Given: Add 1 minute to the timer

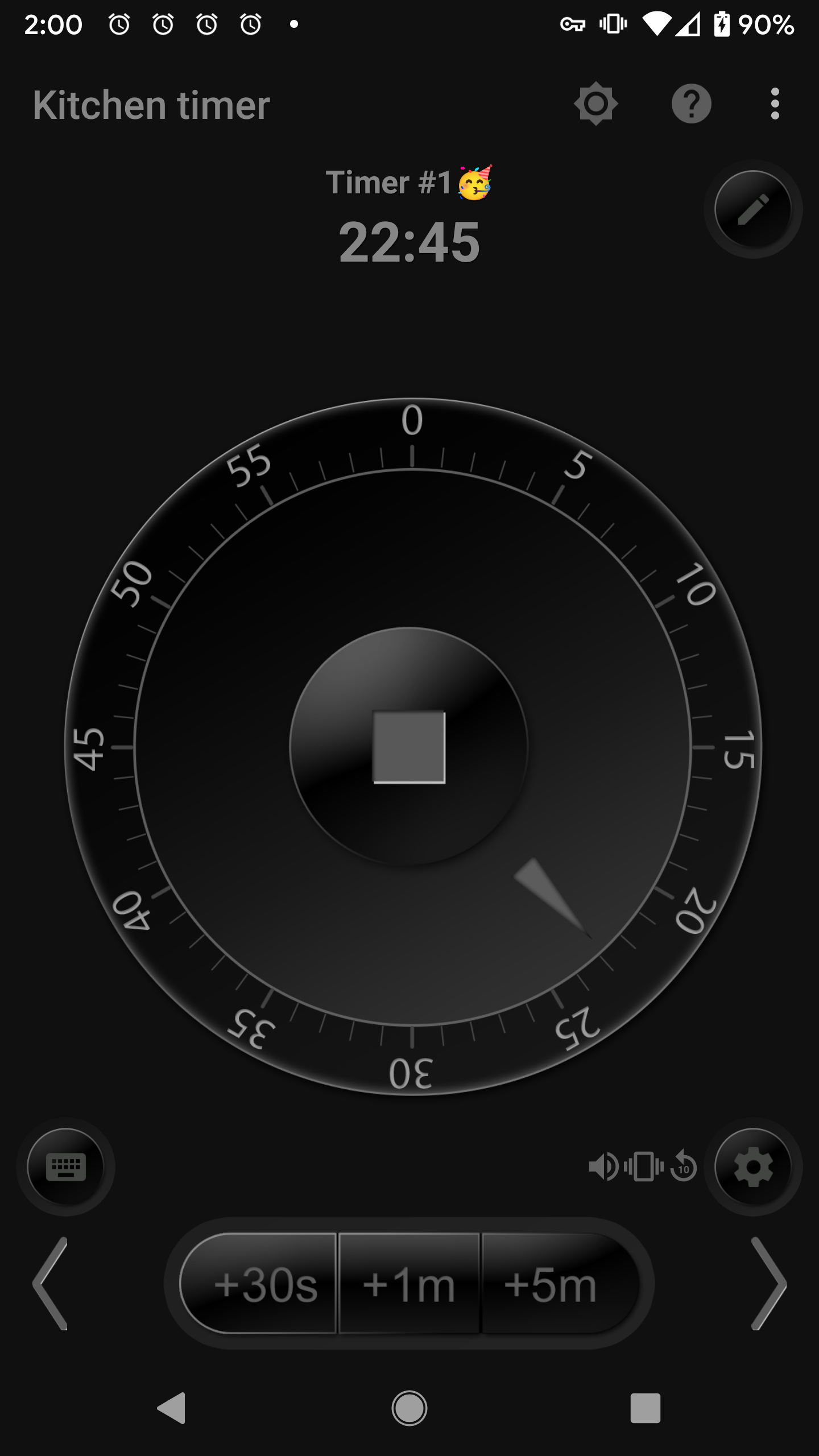Looking at the screenshot, I should pos(409,1284).
